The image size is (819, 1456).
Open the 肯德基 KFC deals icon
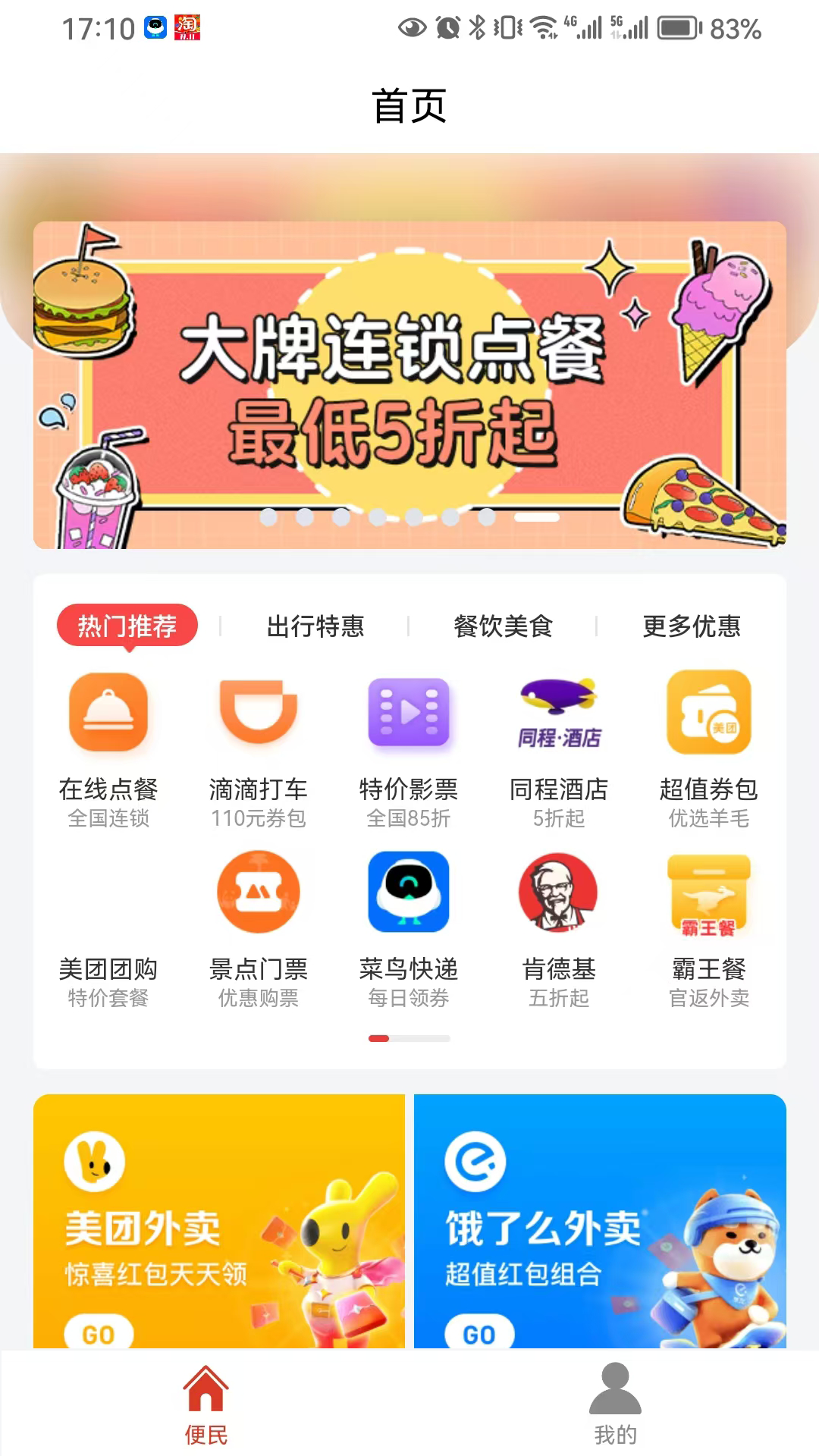pos(559,893)
